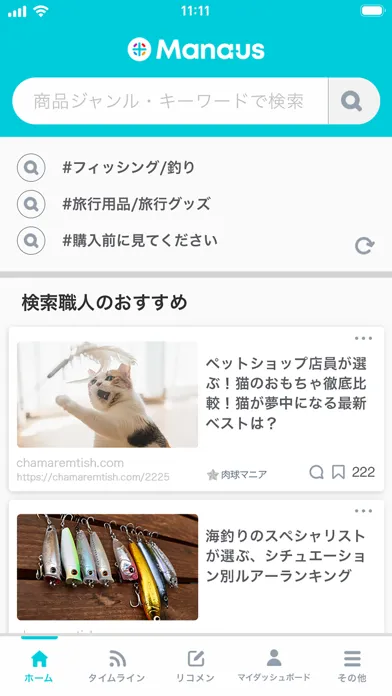Open the その他 menu tab
The width and height of the screenshot is (392, 696).
(x=352, y=666)
